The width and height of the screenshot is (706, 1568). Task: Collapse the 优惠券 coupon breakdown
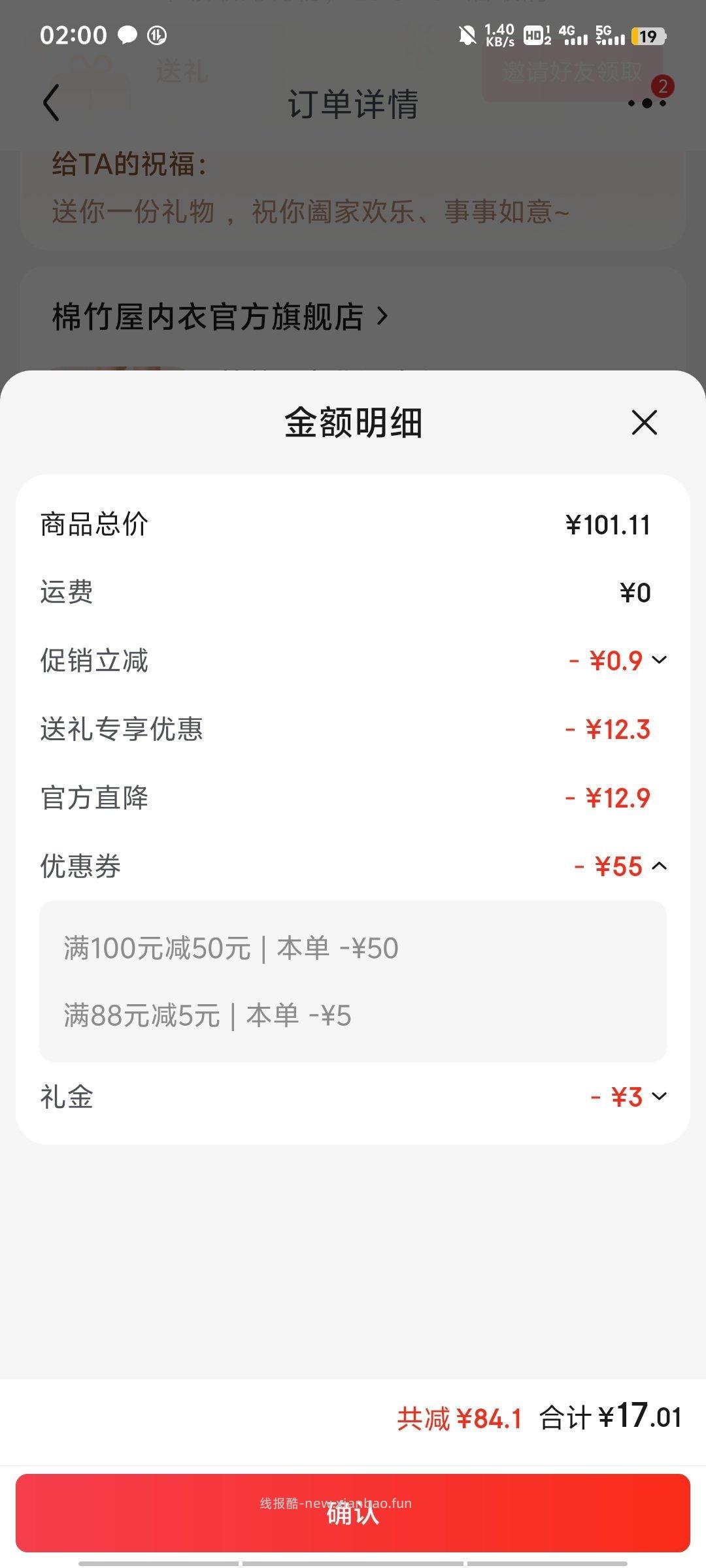pyautogui.click(x=660, y=866)
